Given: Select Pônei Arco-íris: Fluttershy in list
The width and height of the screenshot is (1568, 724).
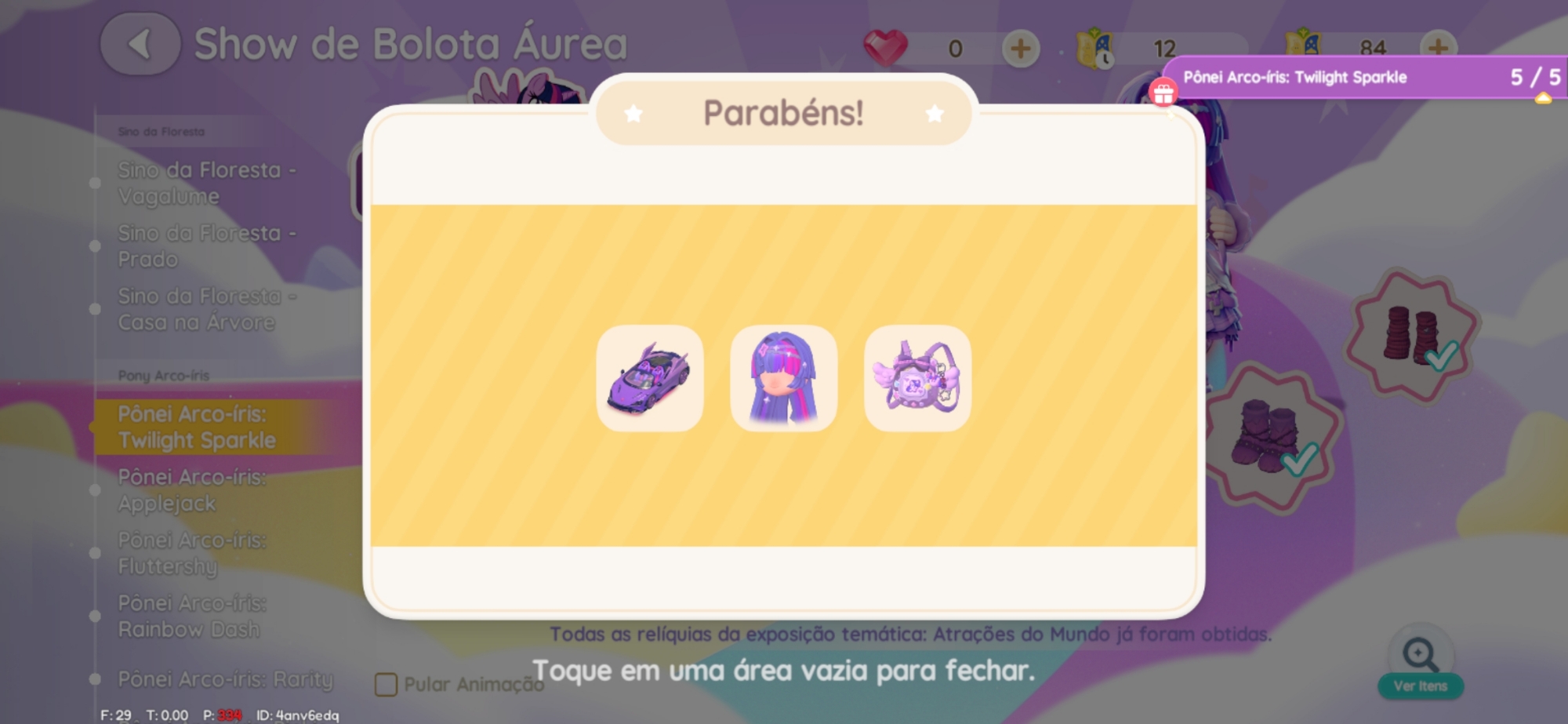Looking at the screenshot, I should pyautogui.click(x=192, y=552).
